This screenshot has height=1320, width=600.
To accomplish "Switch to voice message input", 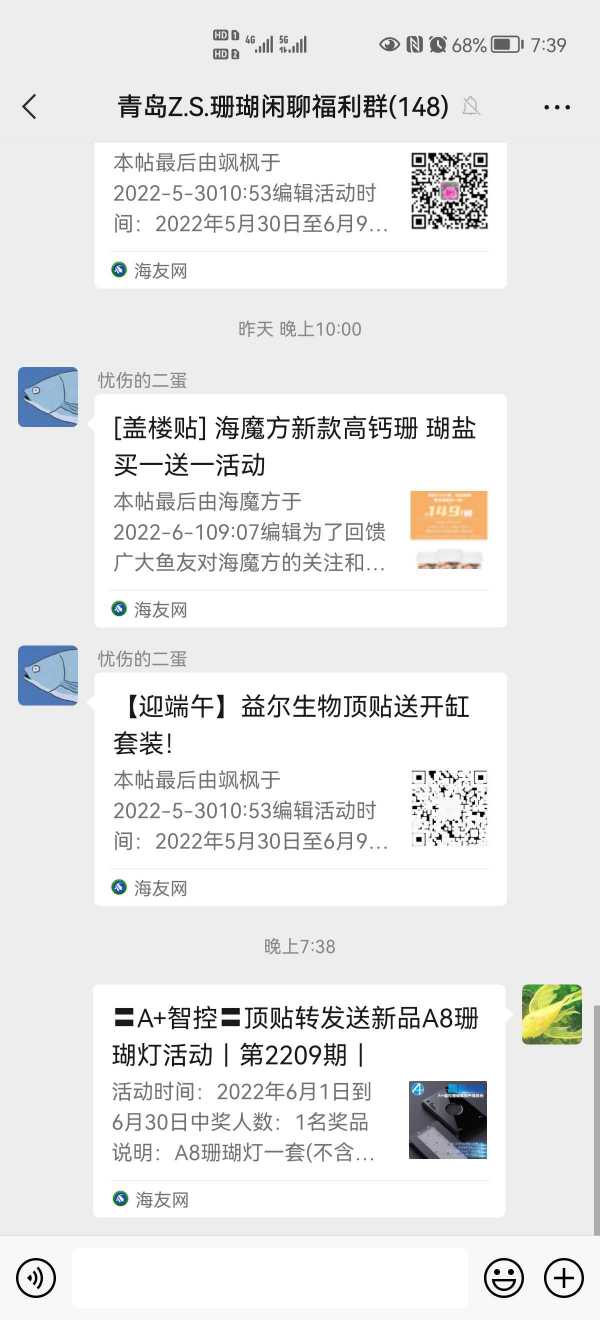I will tap(36, 1277).
